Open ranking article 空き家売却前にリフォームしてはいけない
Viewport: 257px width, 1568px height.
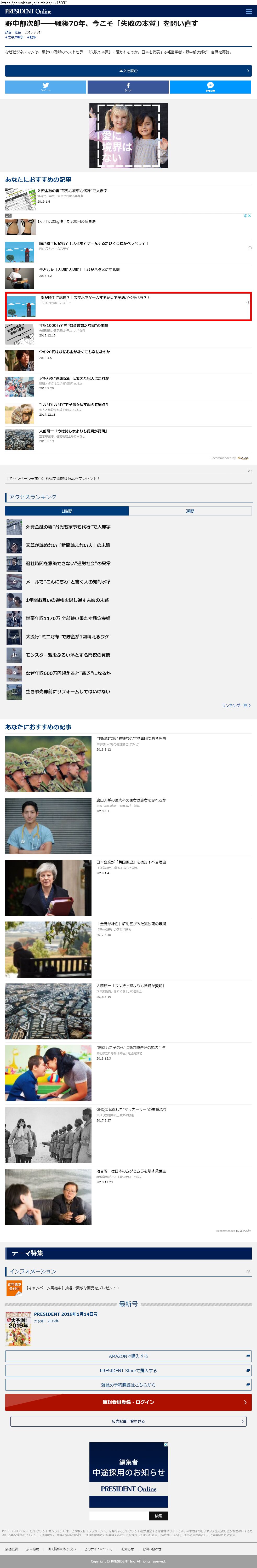pos(68,691)
